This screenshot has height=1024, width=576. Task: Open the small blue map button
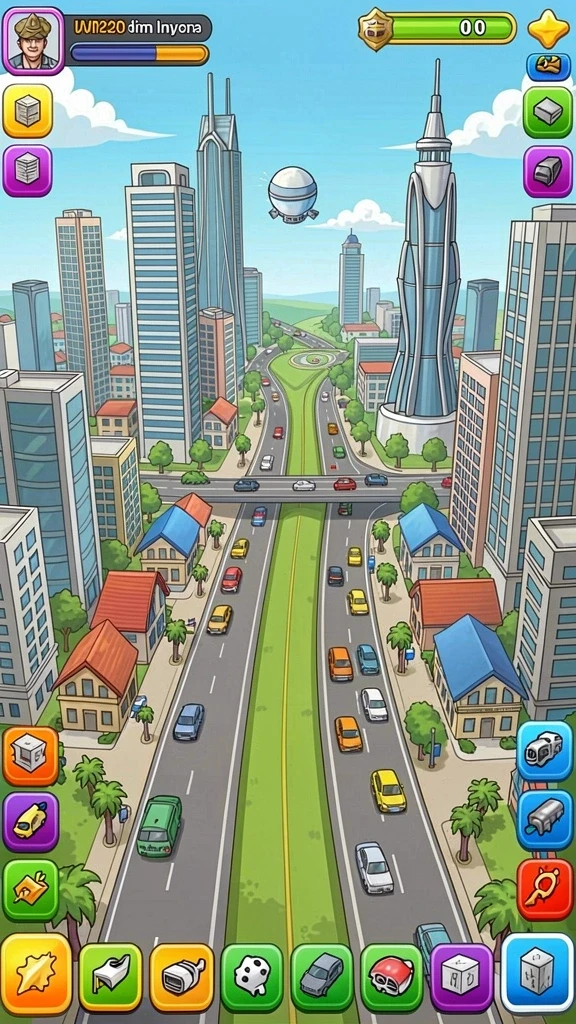tap(549, 67)
